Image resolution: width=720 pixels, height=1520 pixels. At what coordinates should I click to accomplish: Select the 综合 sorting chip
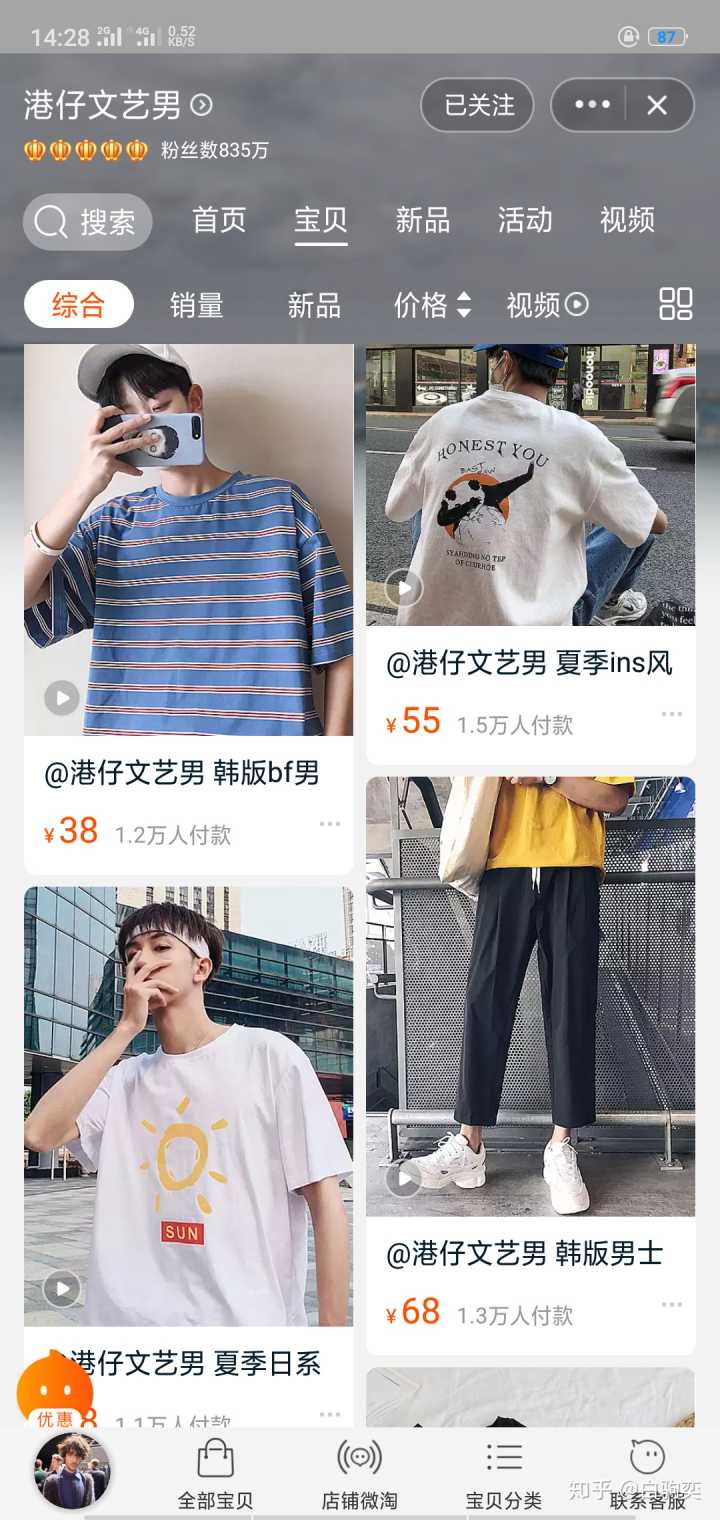coord(78,305)
